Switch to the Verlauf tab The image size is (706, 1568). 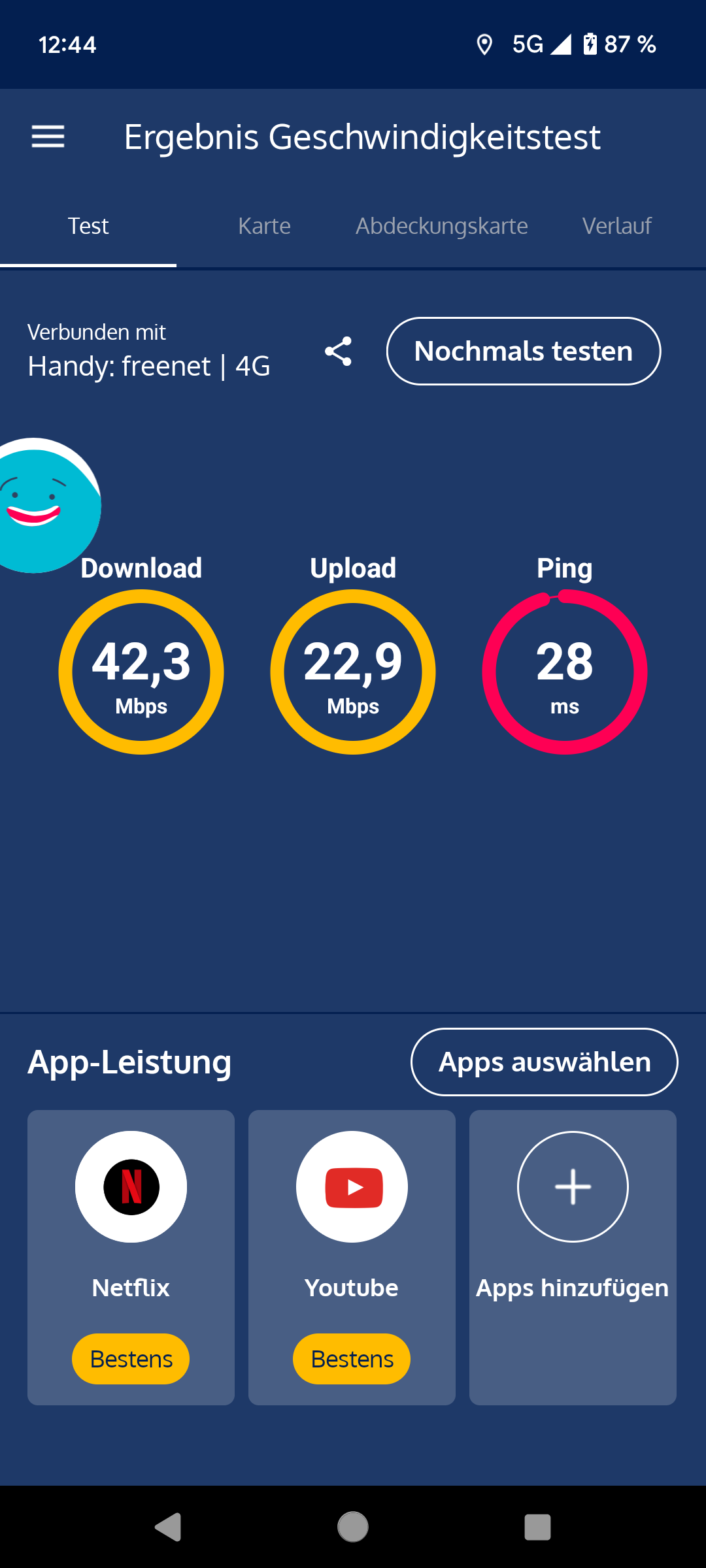point(616,226)
